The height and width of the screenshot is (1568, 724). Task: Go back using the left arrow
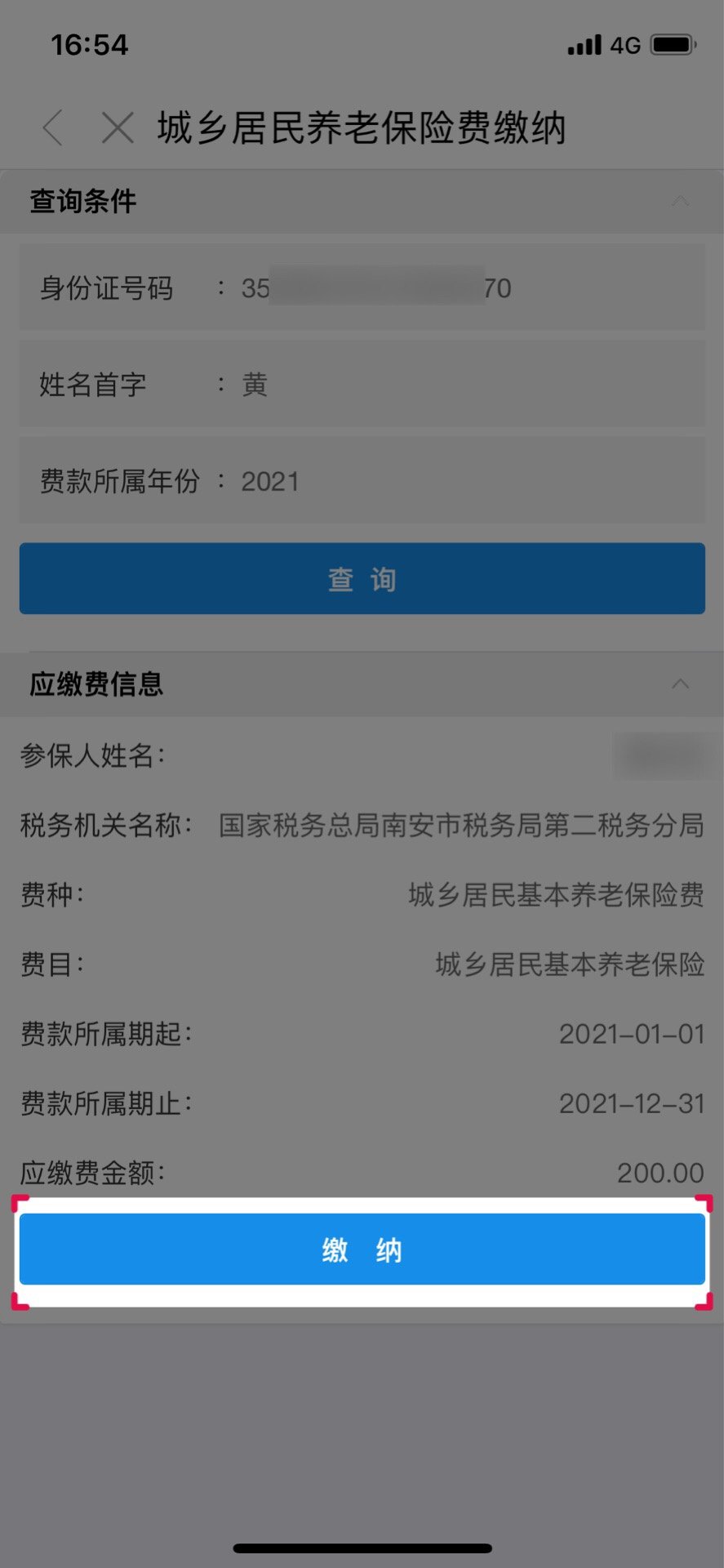pos(53,128)
